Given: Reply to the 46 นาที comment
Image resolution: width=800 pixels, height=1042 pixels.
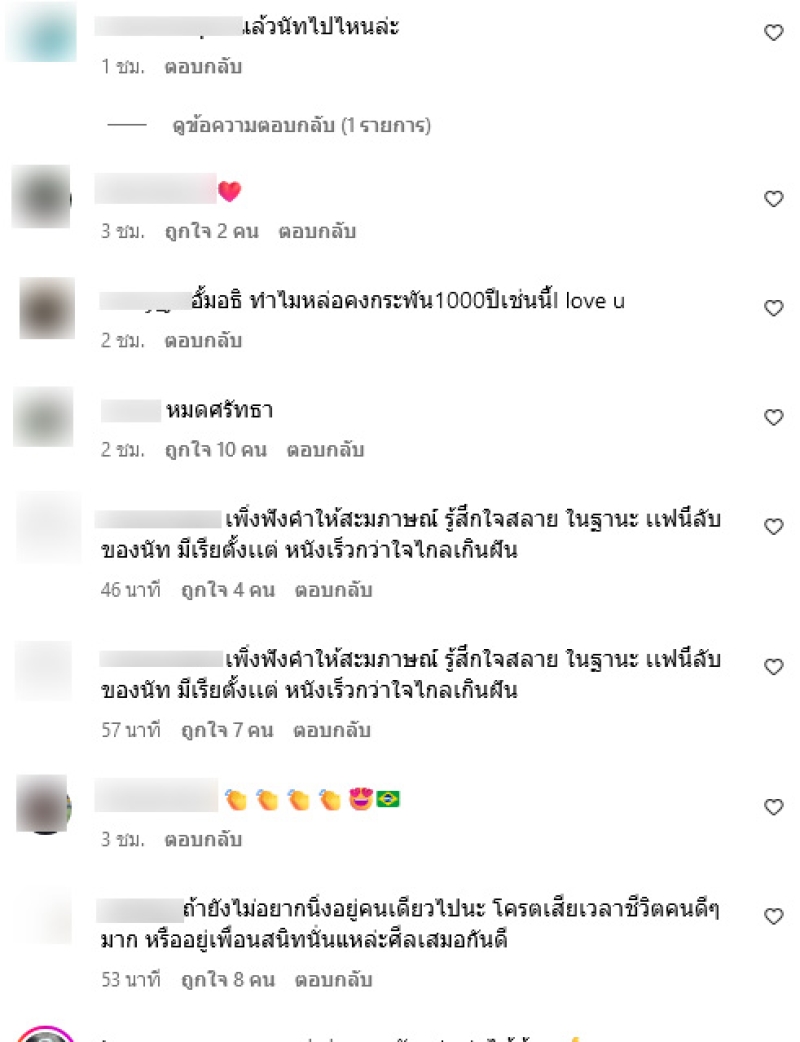Looking at the screenshot, I should click(x=333, y=590).
